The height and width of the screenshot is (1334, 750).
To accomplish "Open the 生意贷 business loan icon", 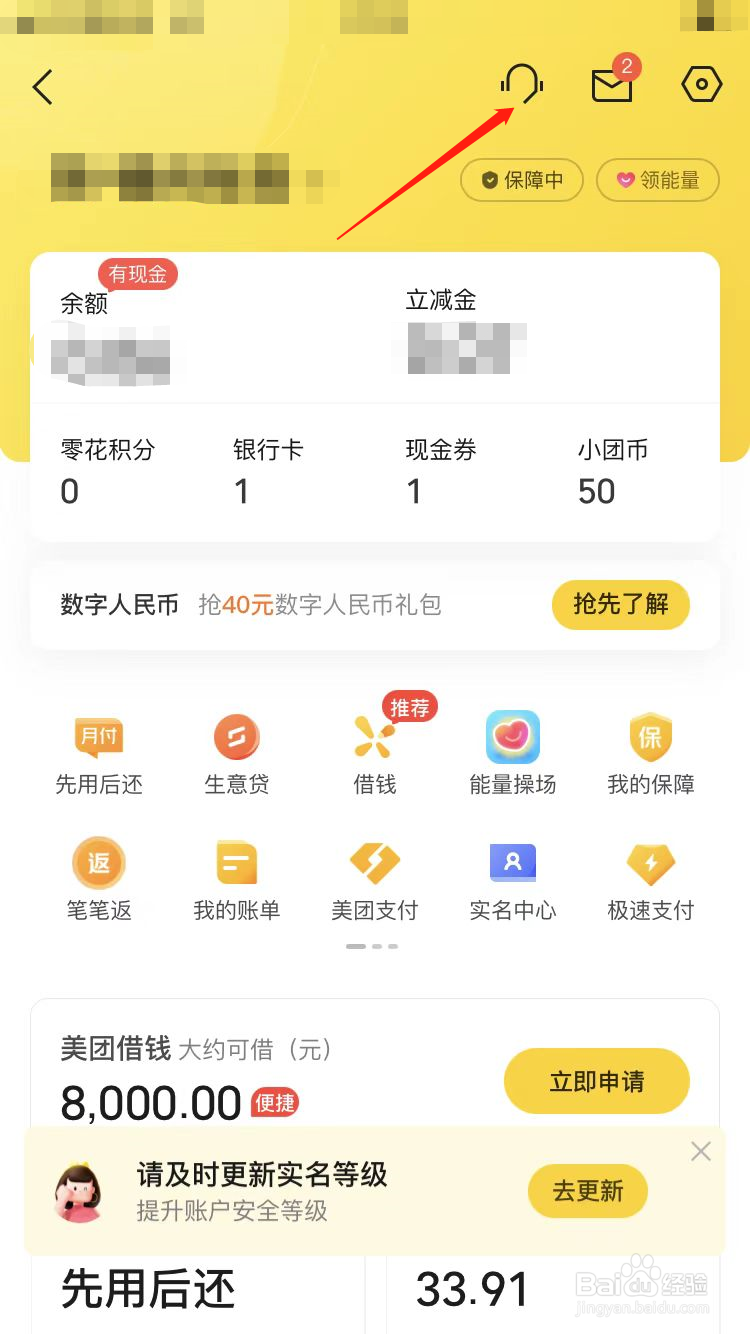I will tap(236, 750).
